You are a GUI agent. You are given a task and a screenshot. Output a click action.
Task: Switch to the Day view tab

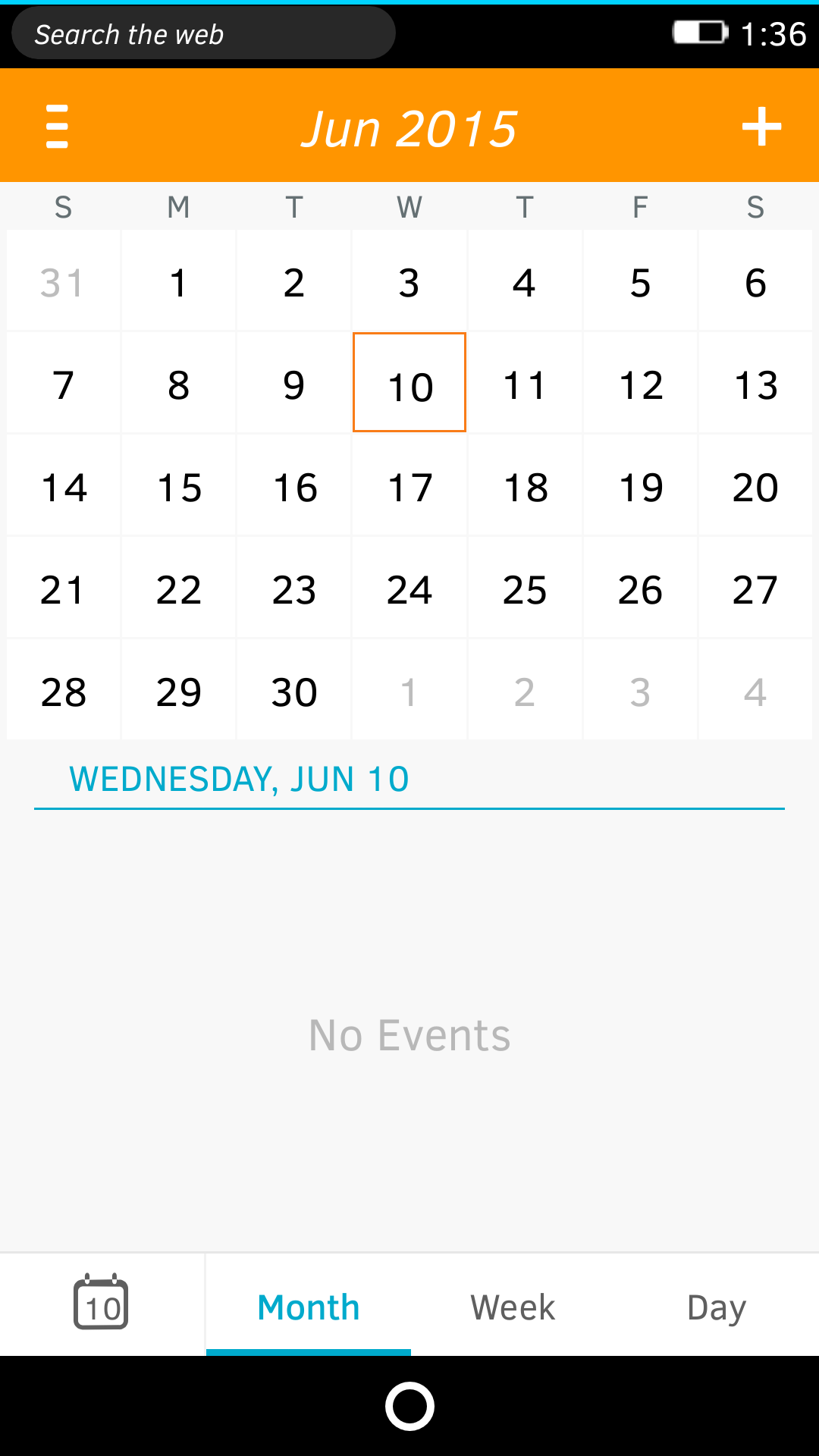[717, 1307]
